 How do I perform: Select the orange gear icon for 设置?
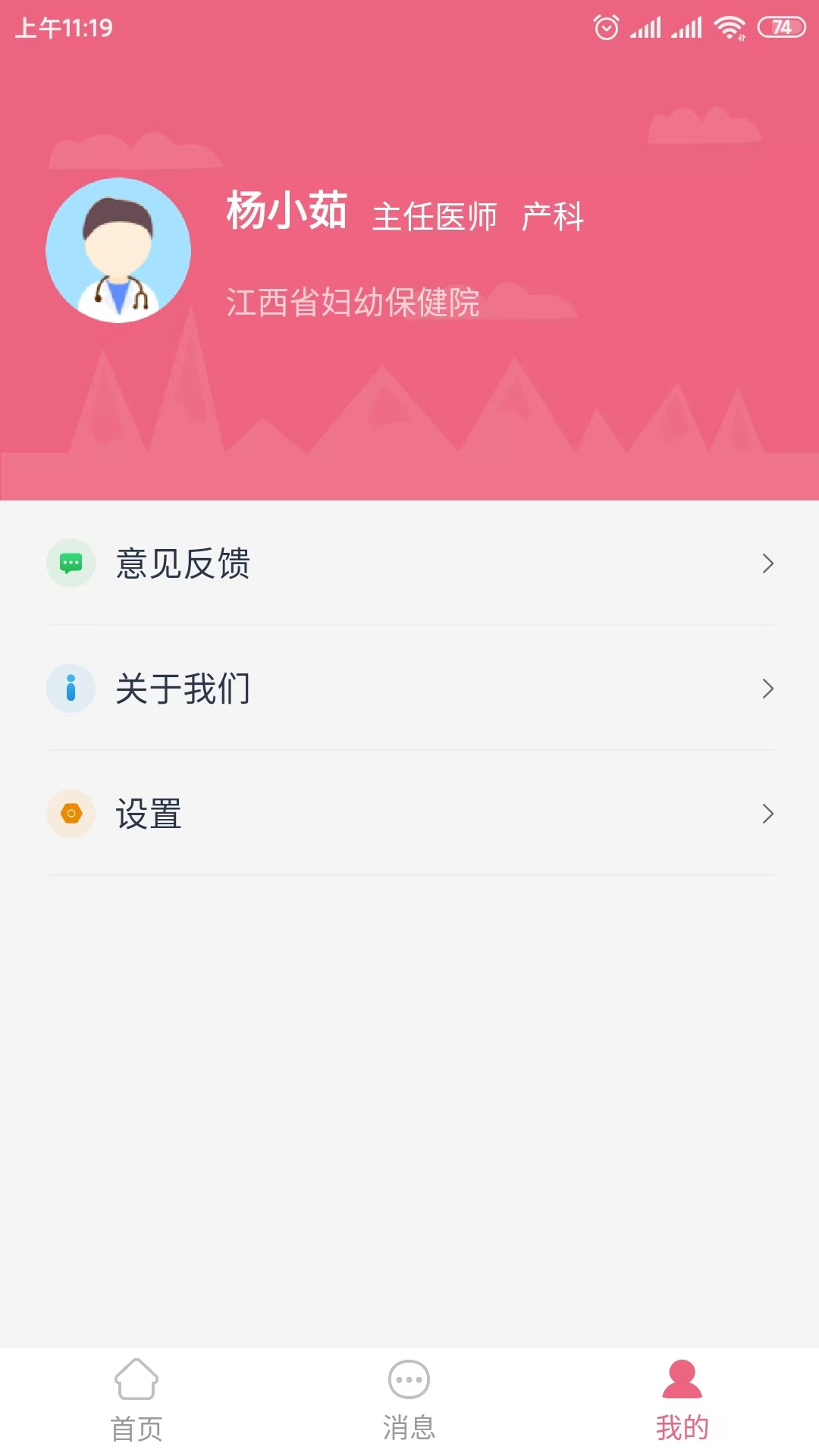click(x=71, y=813)
